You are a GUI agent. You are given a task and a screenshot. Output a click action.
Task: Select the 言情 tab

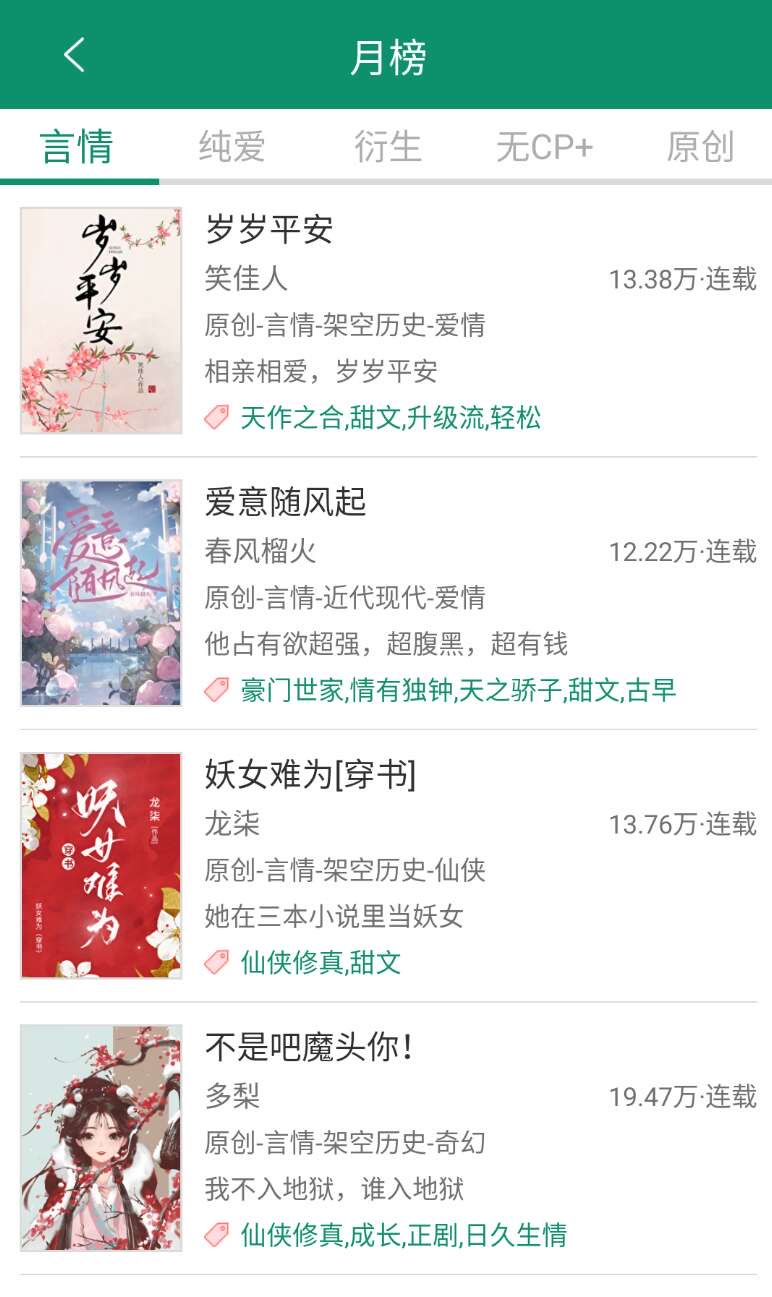pyautogui.click(x=77, y=147)
